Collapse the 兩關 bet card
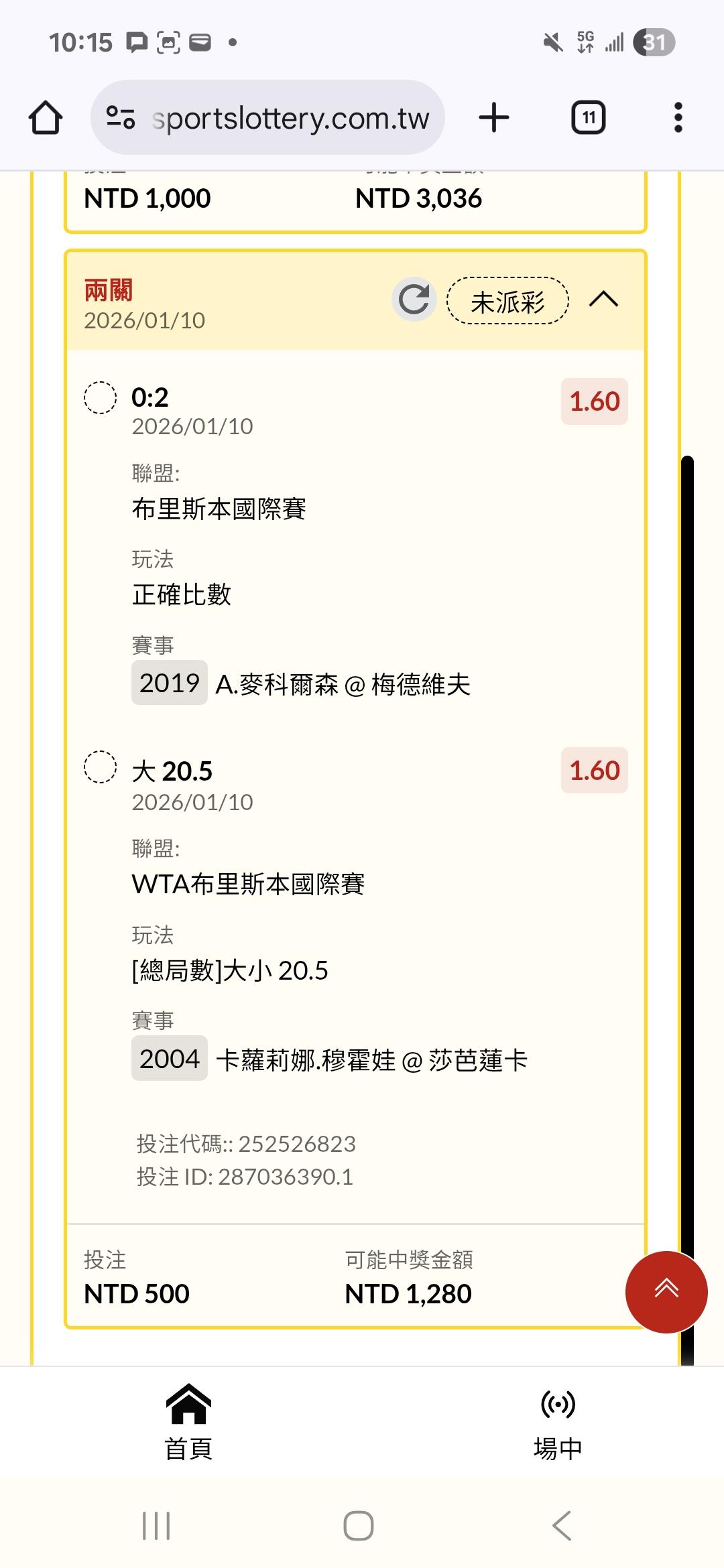The height and width of the screenshot is (1568, 724). [603, 300]
